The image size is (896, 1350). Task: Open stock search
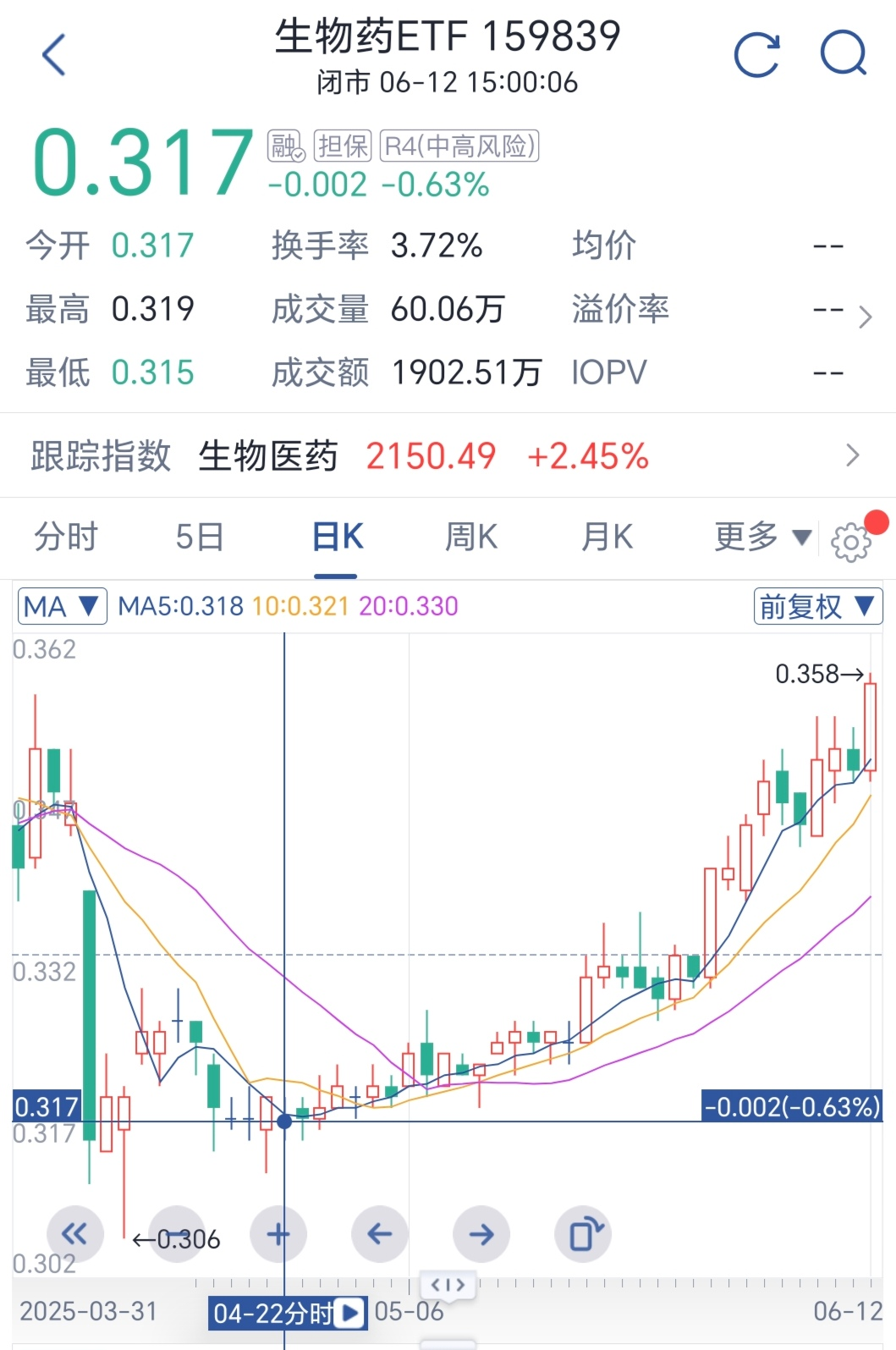point(844,54)
